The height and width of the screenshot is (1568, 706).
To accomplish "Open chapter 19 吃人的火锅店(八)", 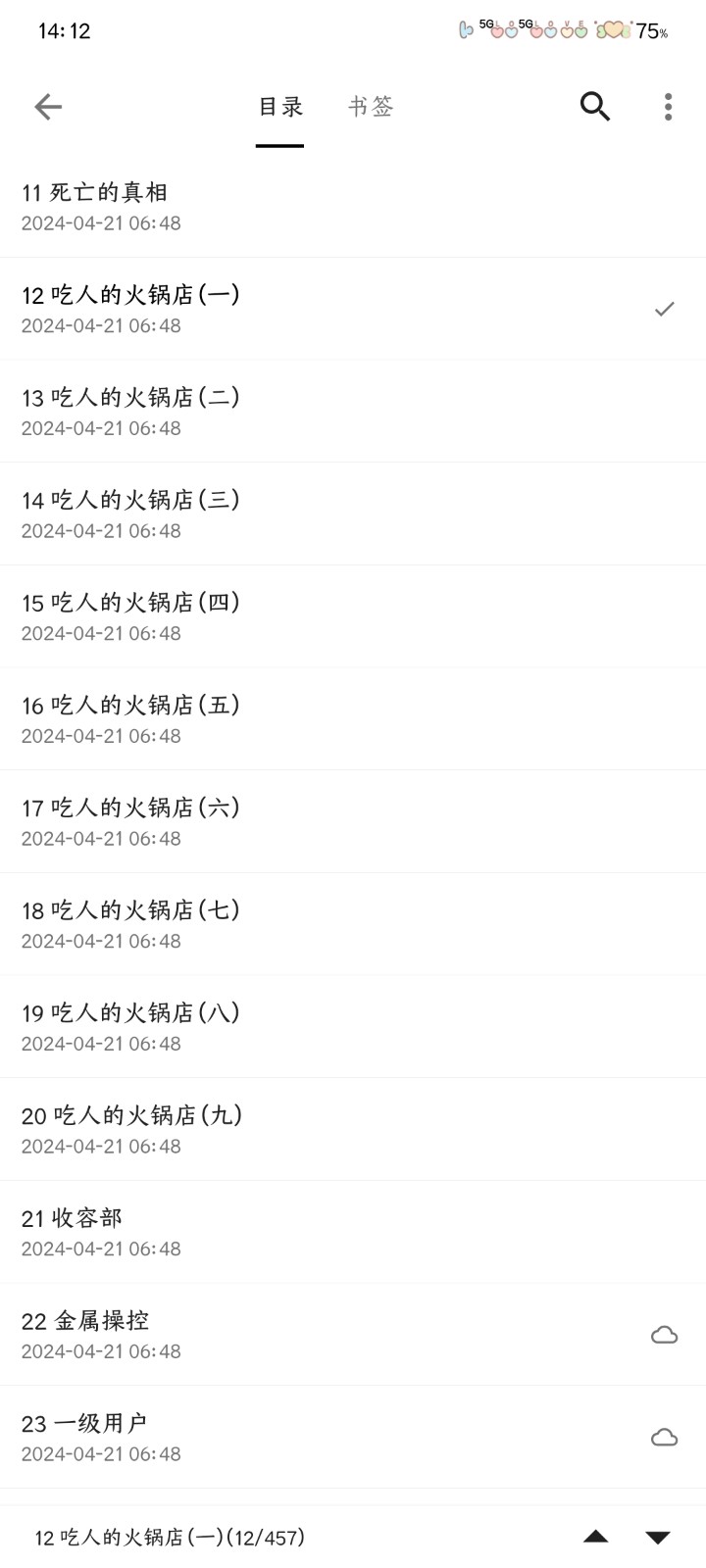I will pyautogui.click(x=294, y=1026).
